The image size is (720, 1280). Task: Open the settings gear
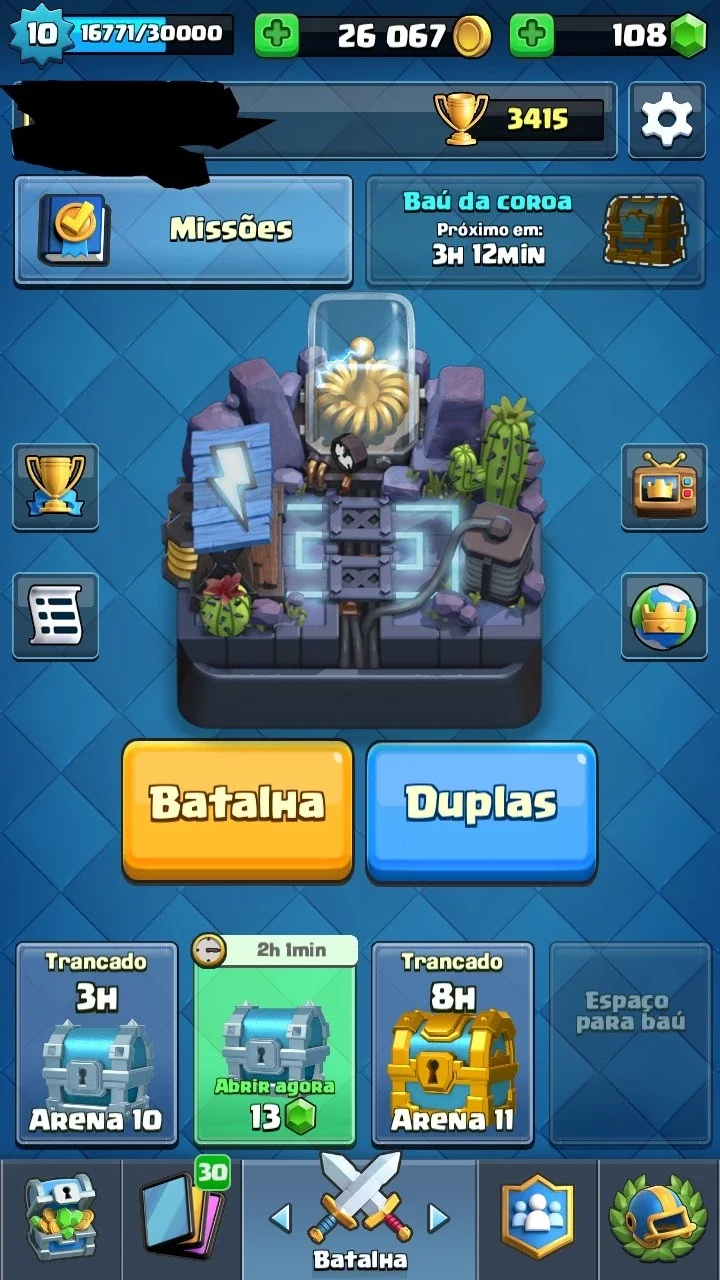tap(666, 120)
